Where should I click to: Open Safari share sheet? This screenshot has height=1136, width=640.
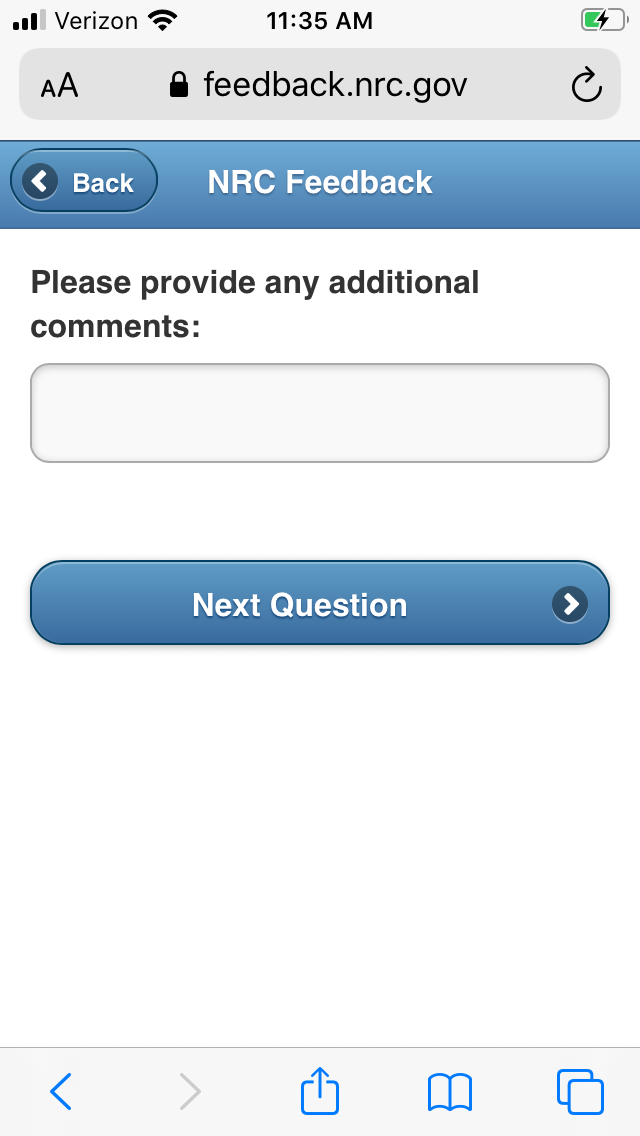(320, 1091)
